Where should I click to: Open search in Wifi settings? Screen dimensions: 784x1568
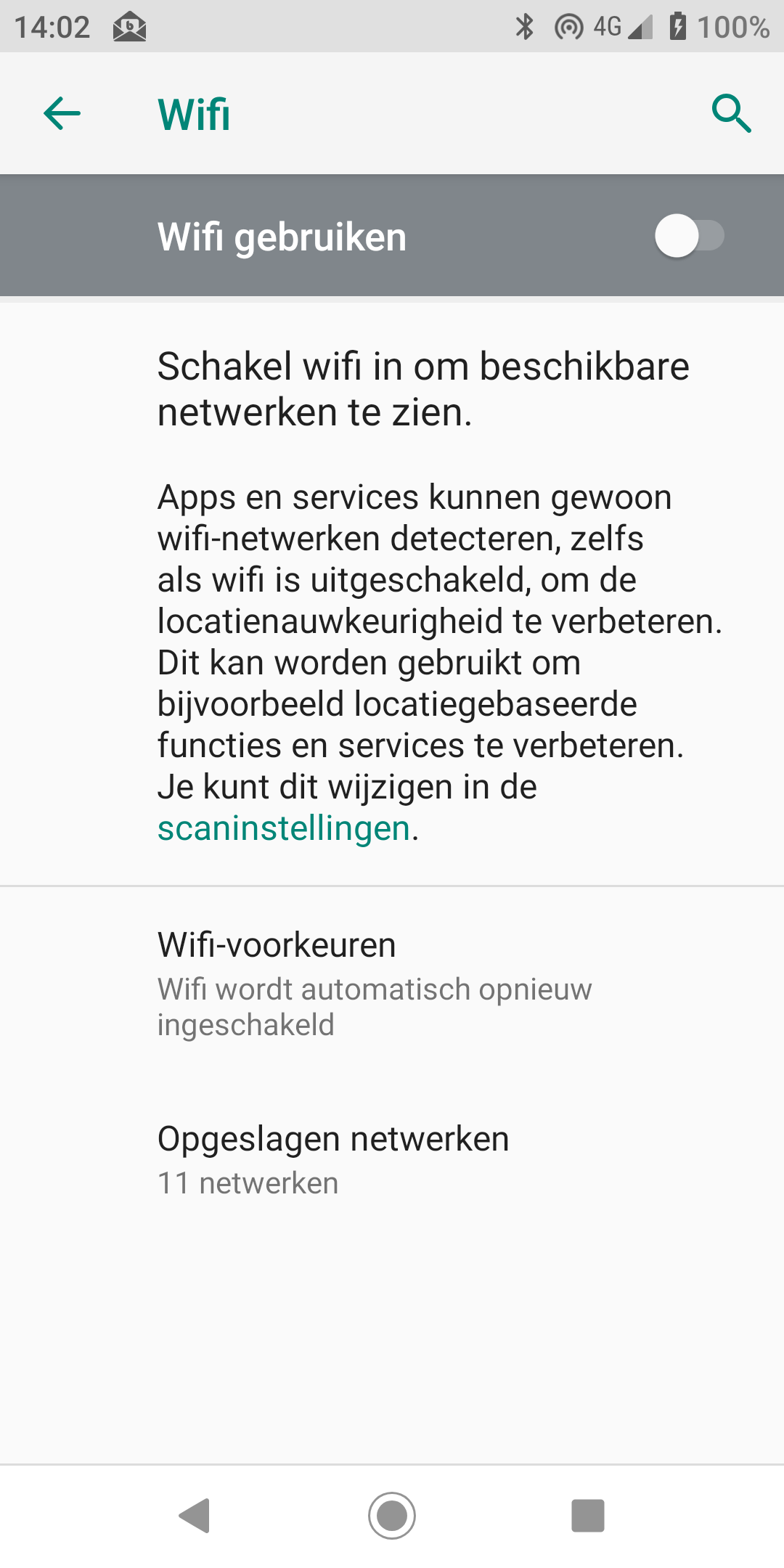[x=731, y=113]
